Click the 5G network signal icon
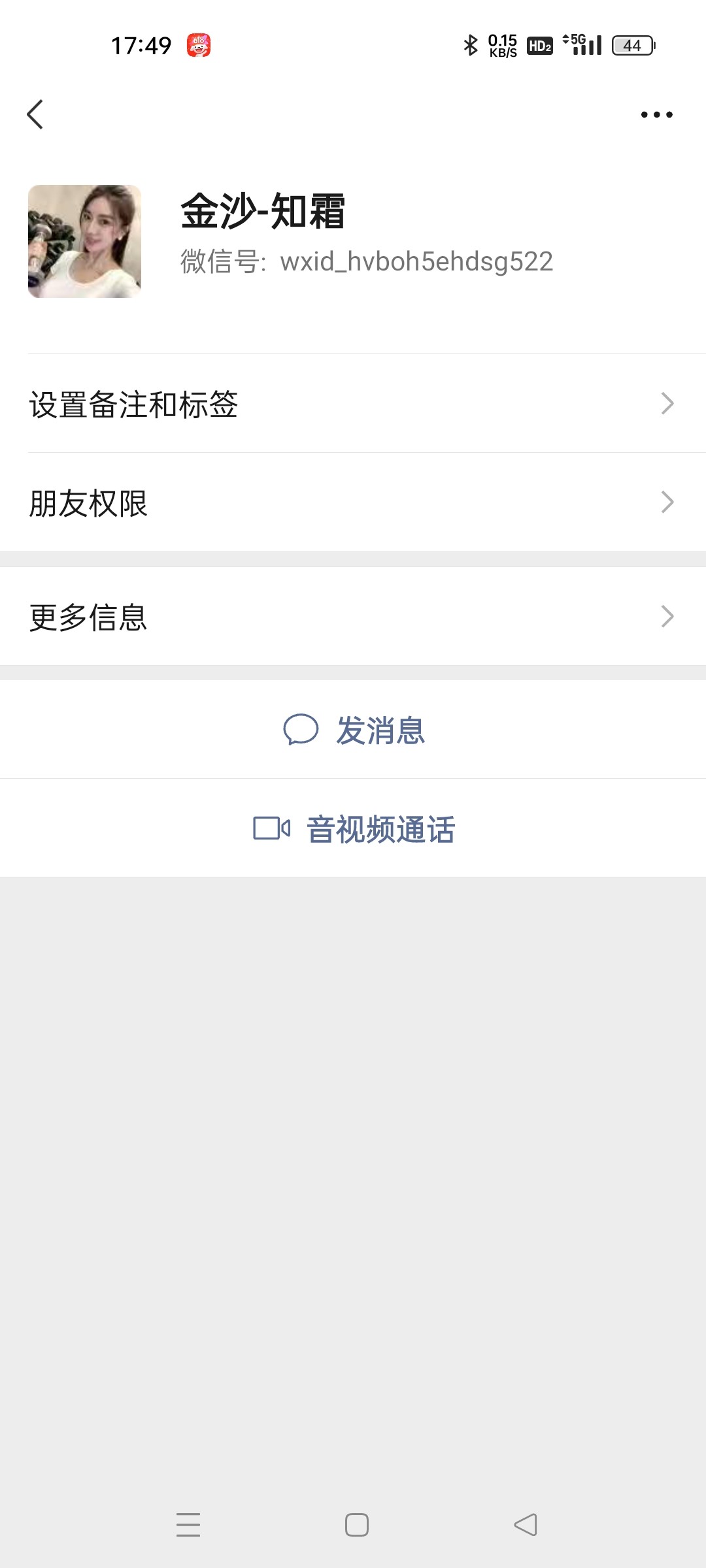Screen dimensions: 706x1568 (x=582, y=44)
